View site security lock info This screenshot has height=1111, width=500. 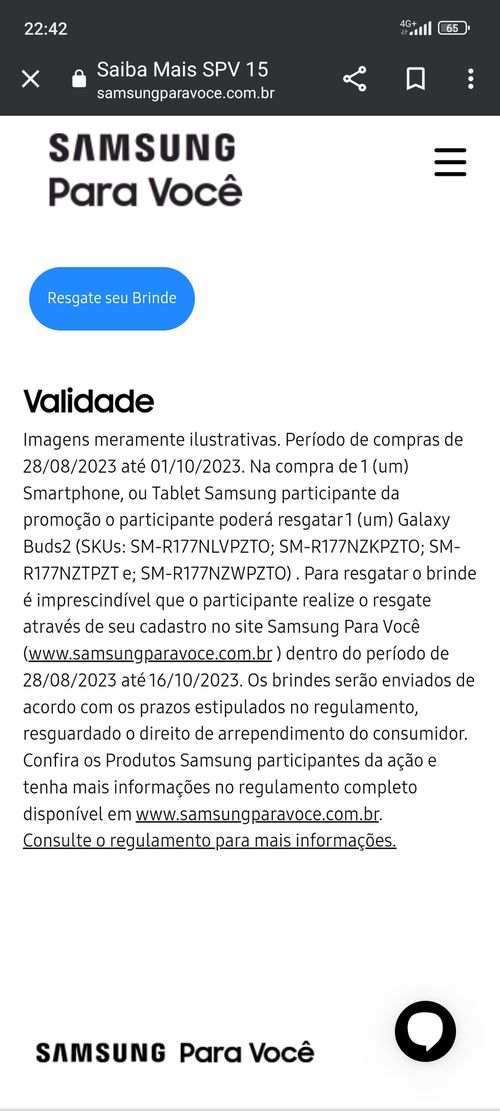coord(79,79)
